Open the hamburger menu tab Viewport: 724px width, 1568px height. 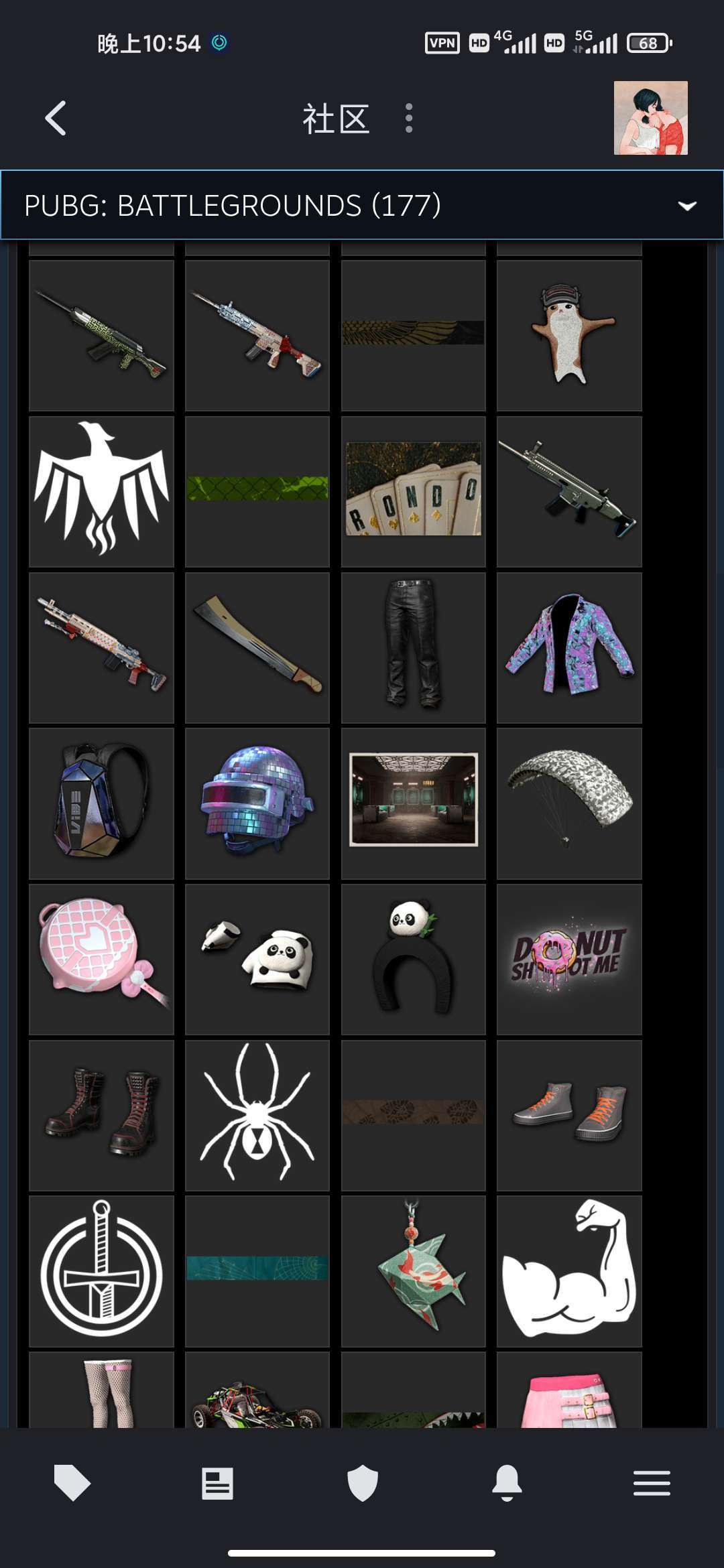[652, 1483]
